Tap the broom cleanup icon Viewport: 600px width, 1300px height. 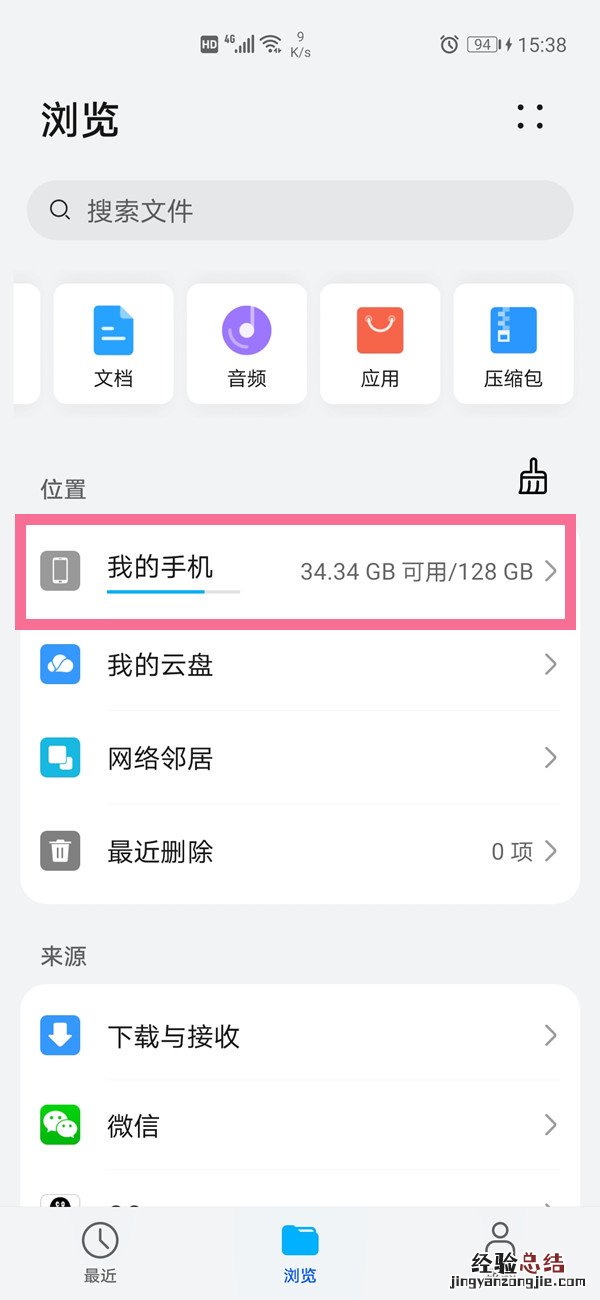click(x=533, y=478)
